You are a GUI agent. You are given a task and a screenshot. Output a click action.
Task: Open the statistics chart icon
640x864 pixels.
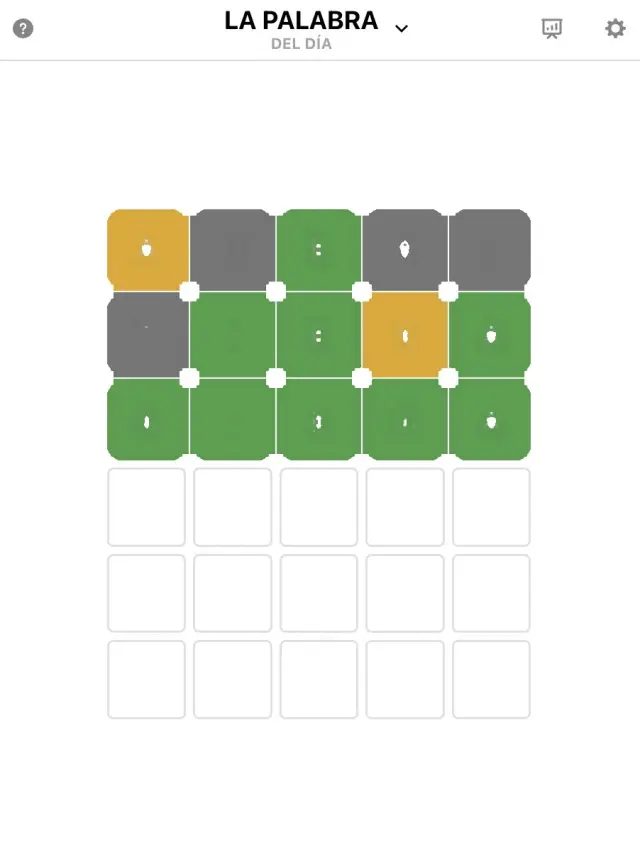552,28
